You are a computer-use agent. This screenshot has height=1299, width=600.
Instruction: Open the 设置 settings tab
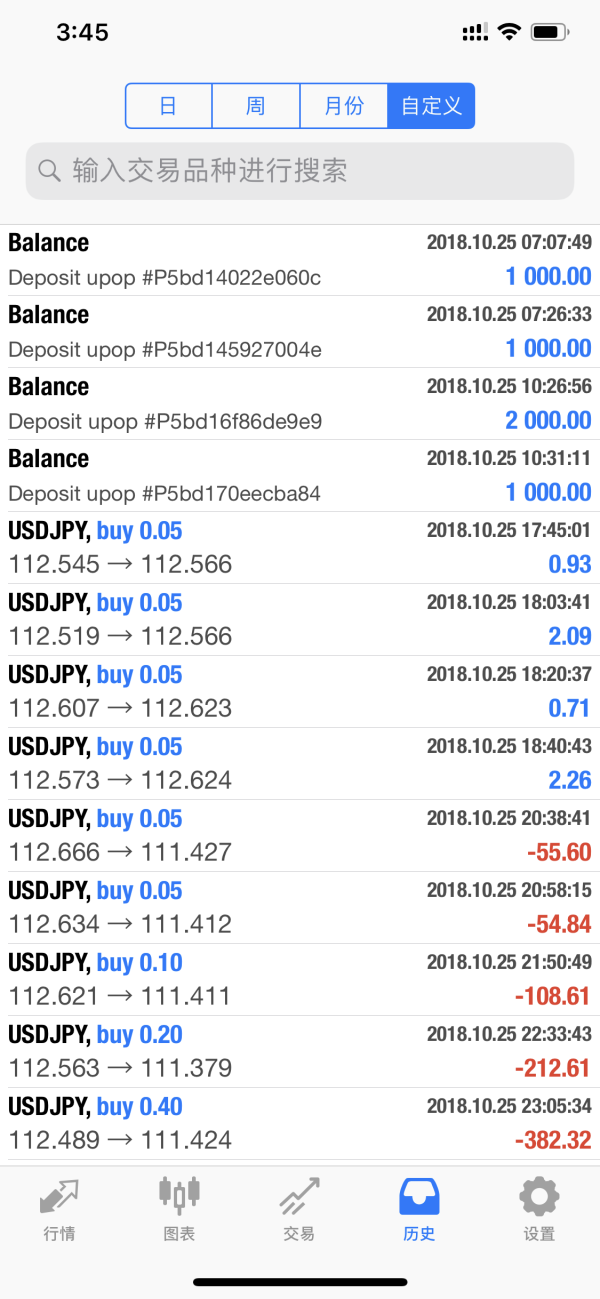click(539, 1207)
